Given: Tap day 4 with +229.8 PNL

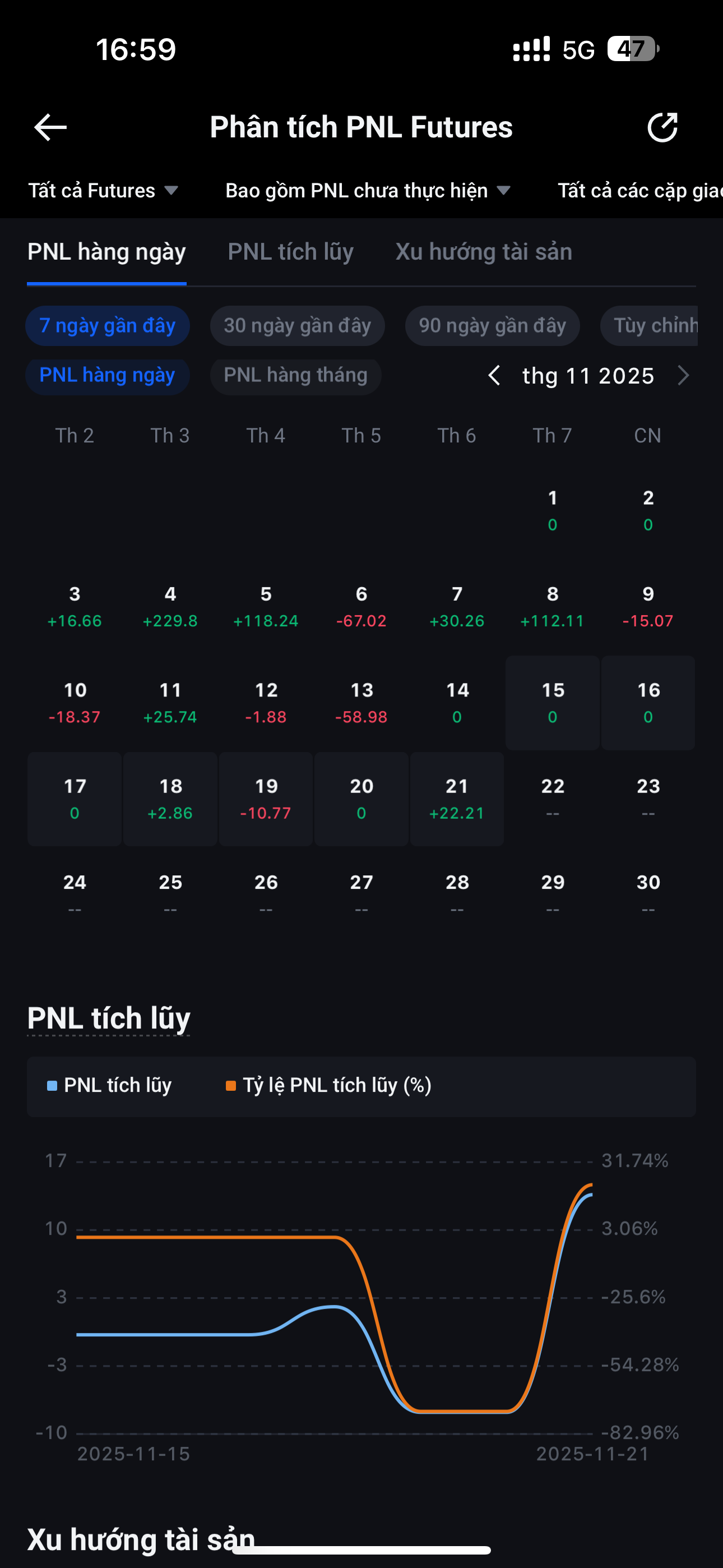Looking at the screenshot, I should pyautogui.click(x=170, y=607).
